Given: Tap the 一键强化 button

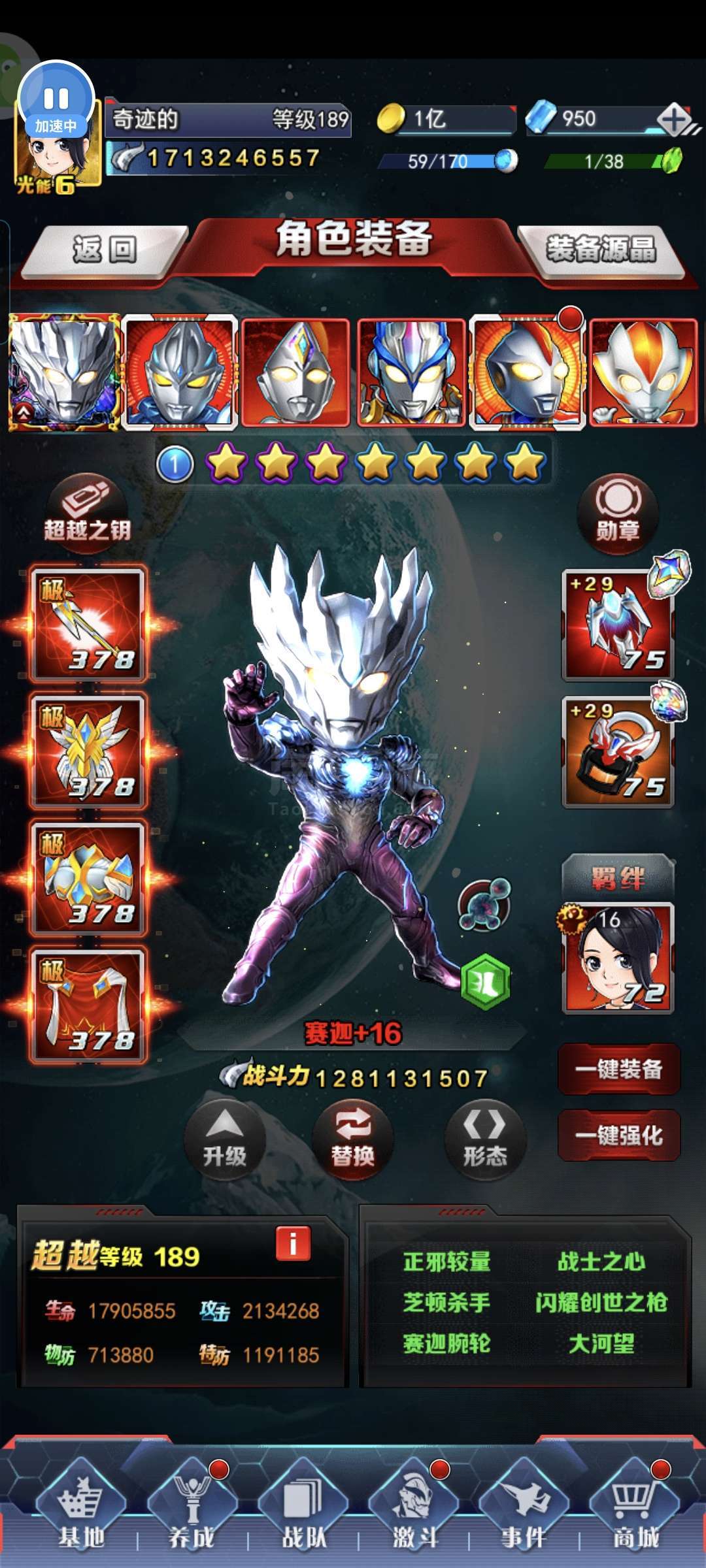Looking at the screenshot, I should point(618,1135).
